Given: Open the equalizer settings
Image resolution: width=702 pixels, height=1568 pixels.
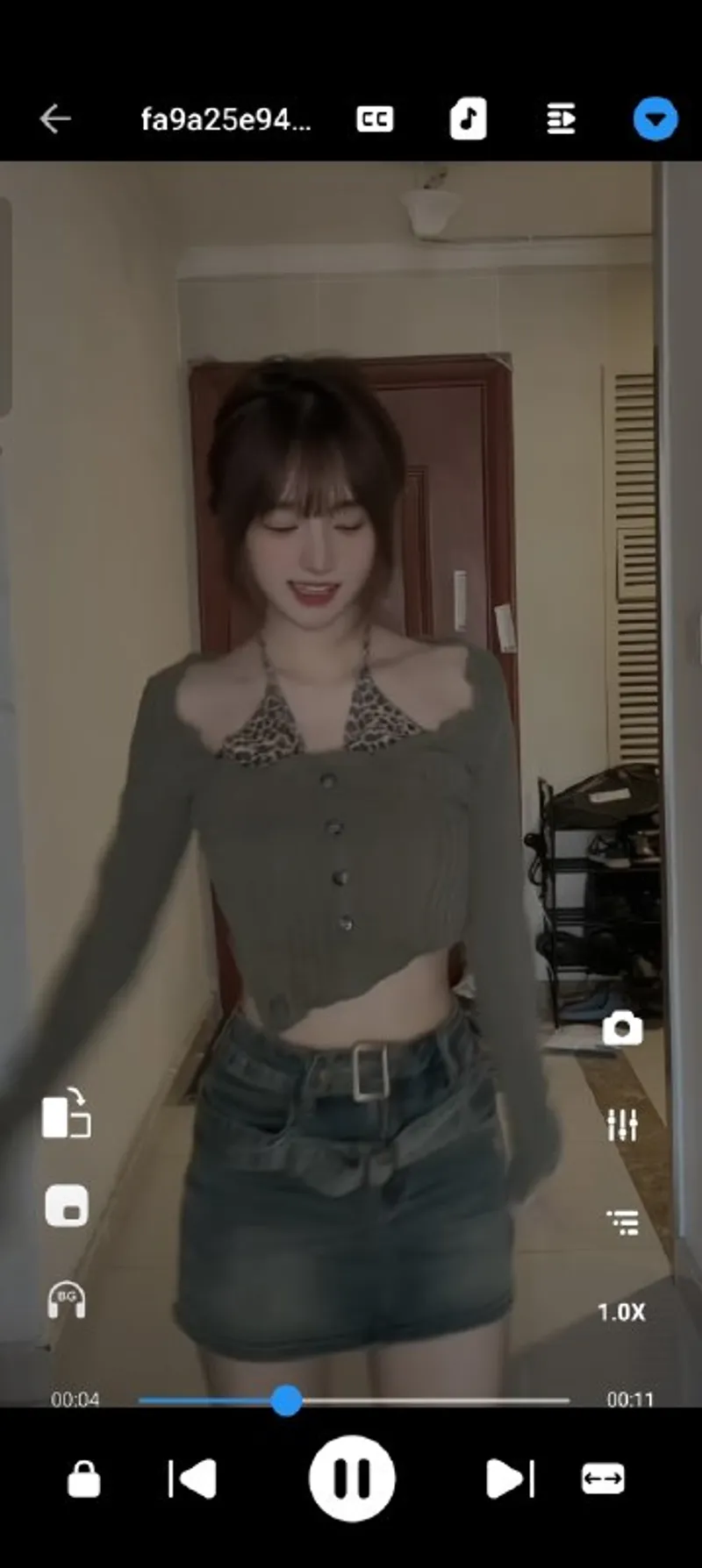Looking at the screenshot, I should [622, 1124].
